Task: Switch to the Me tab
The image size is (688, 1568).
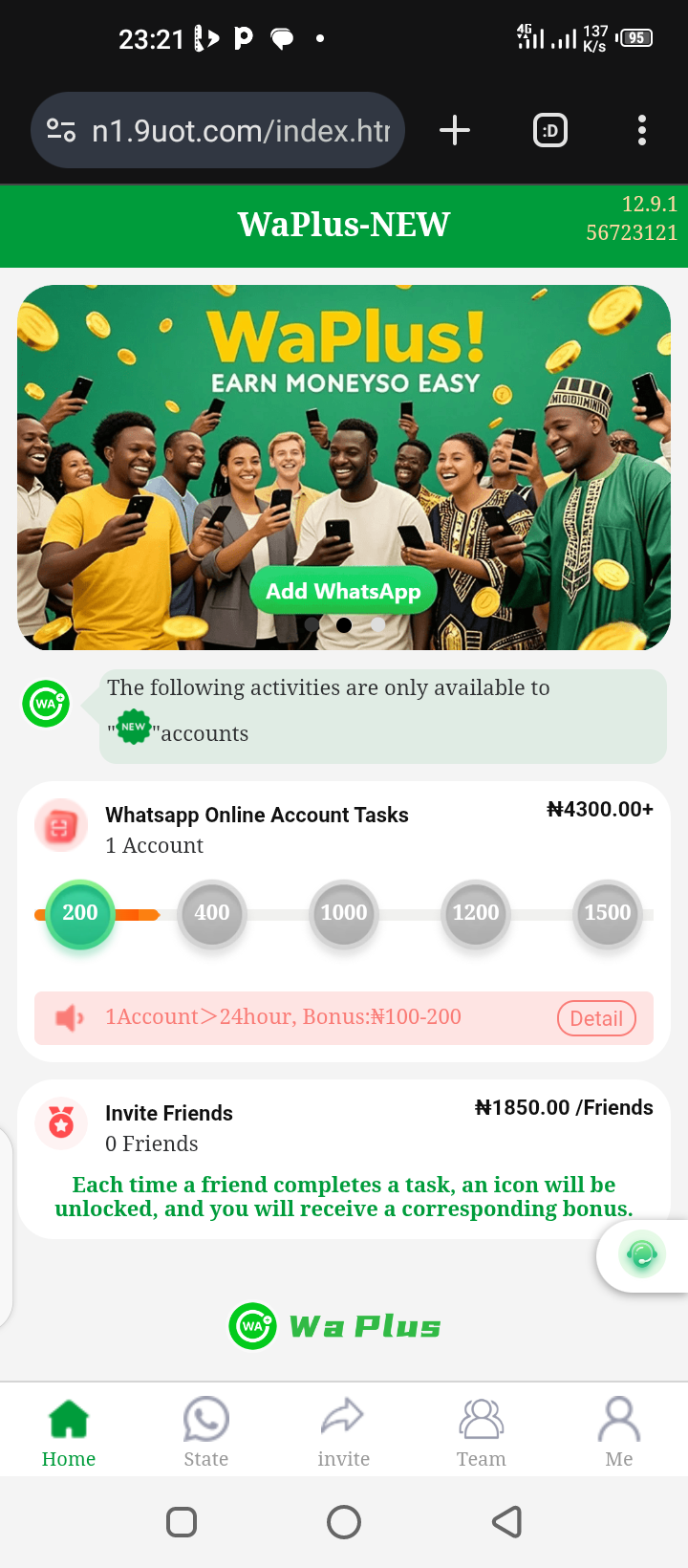Action: [x=618, y=1431]
